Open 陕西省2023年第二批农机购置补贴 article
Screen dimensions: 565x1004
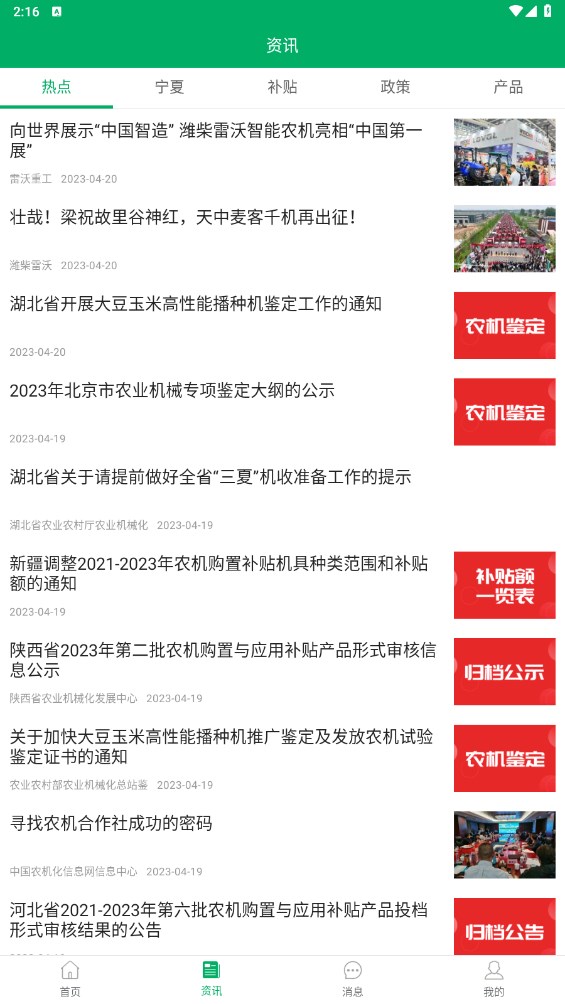point(282,671)
